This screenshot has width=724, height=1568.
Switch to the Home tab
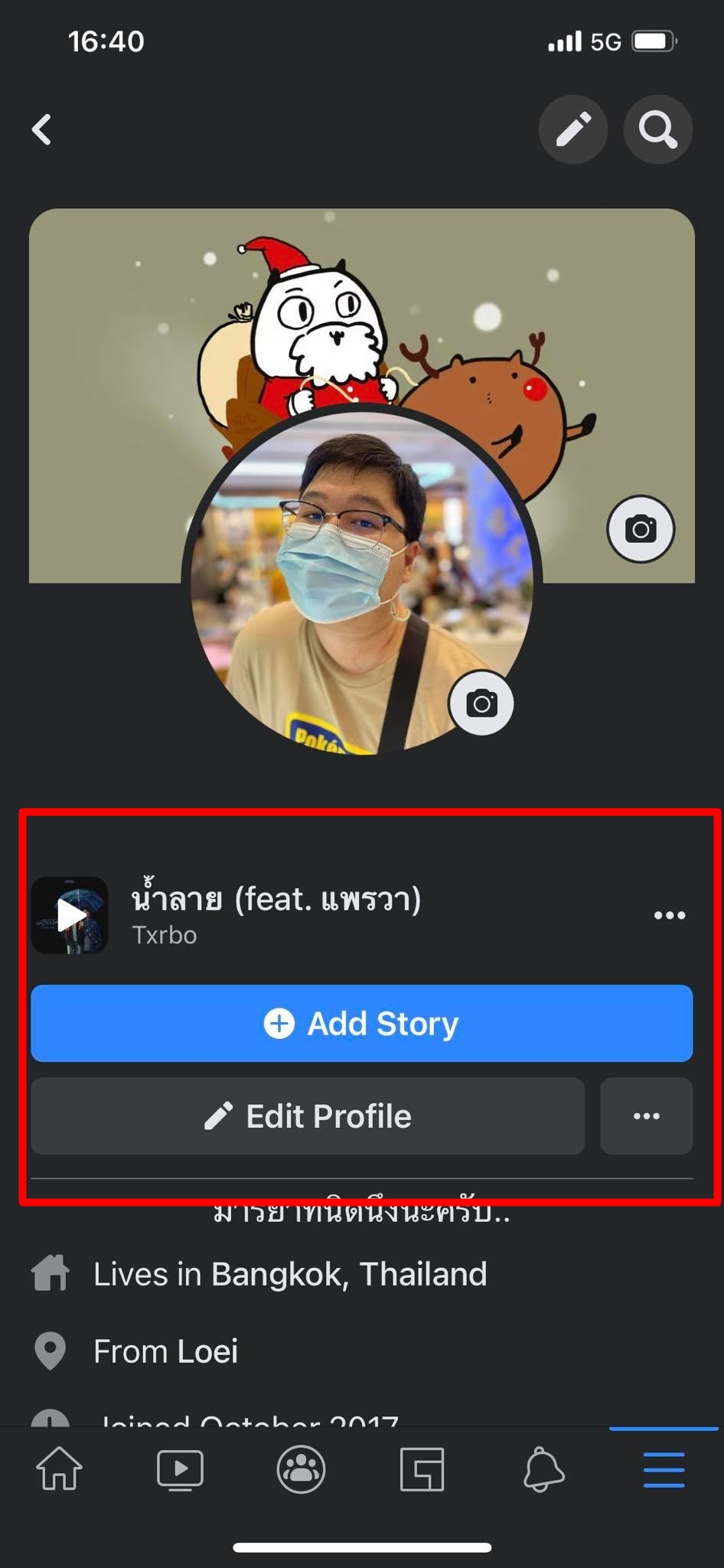60,1469
